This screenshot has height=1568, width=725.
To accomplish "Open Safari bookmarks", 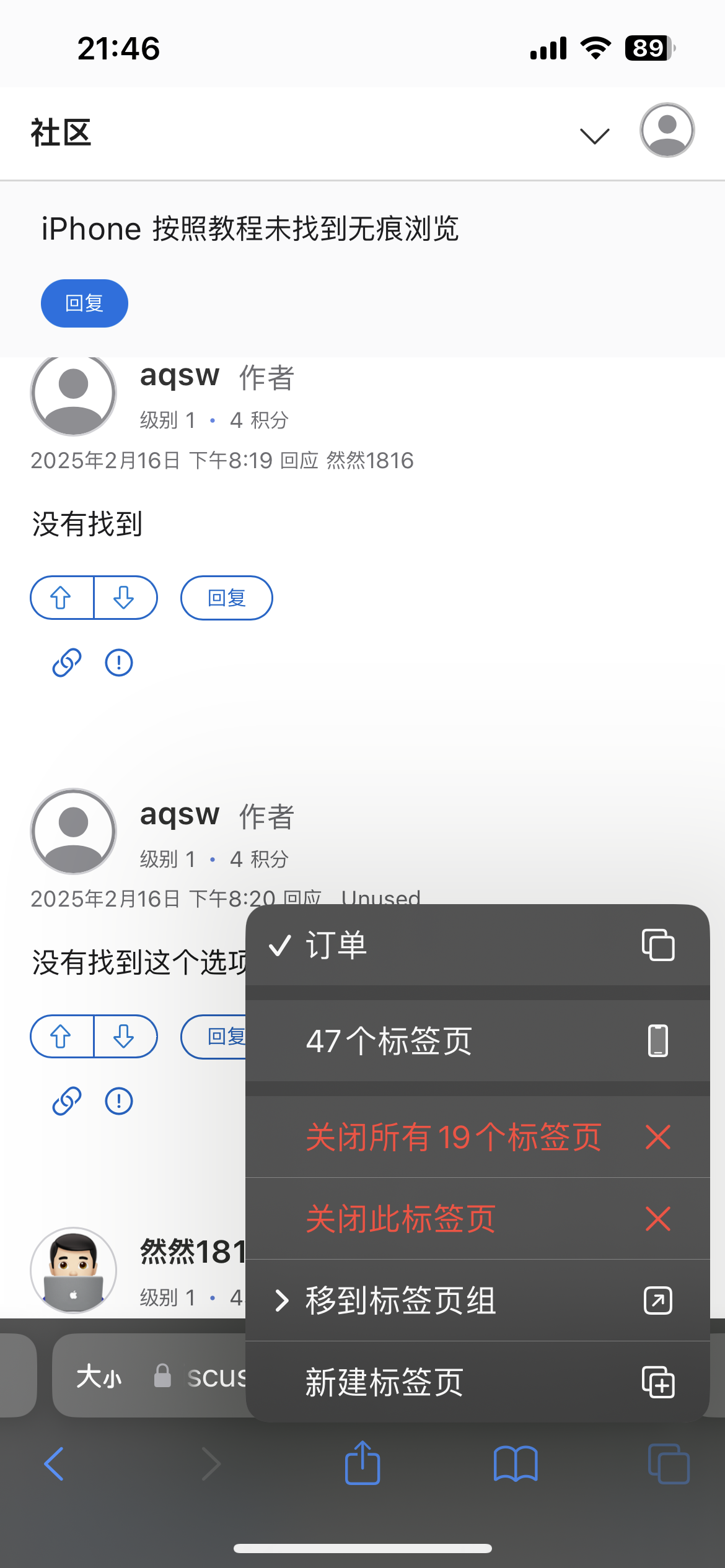I will coord(516,1464).
